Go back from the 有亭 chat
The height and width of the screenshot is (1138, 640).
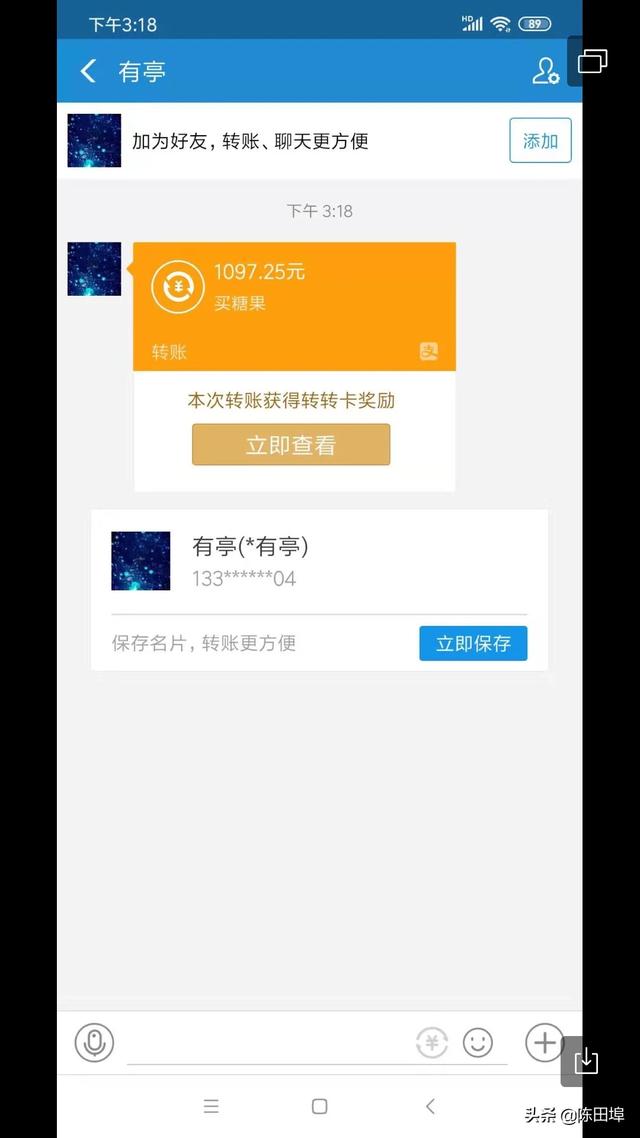[88, 71]
